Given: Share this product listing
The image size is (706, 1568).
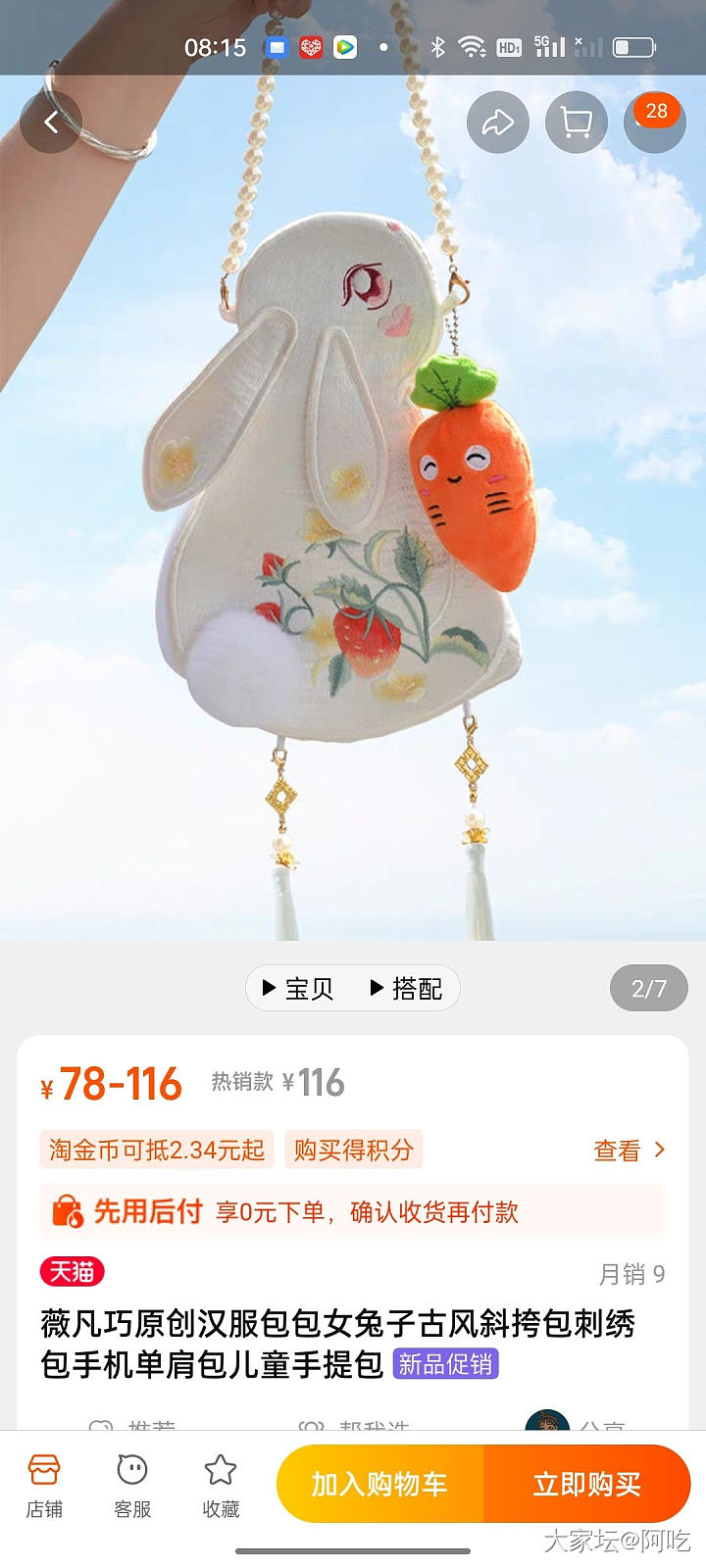Looking at the screenshot, I should 498,122.
